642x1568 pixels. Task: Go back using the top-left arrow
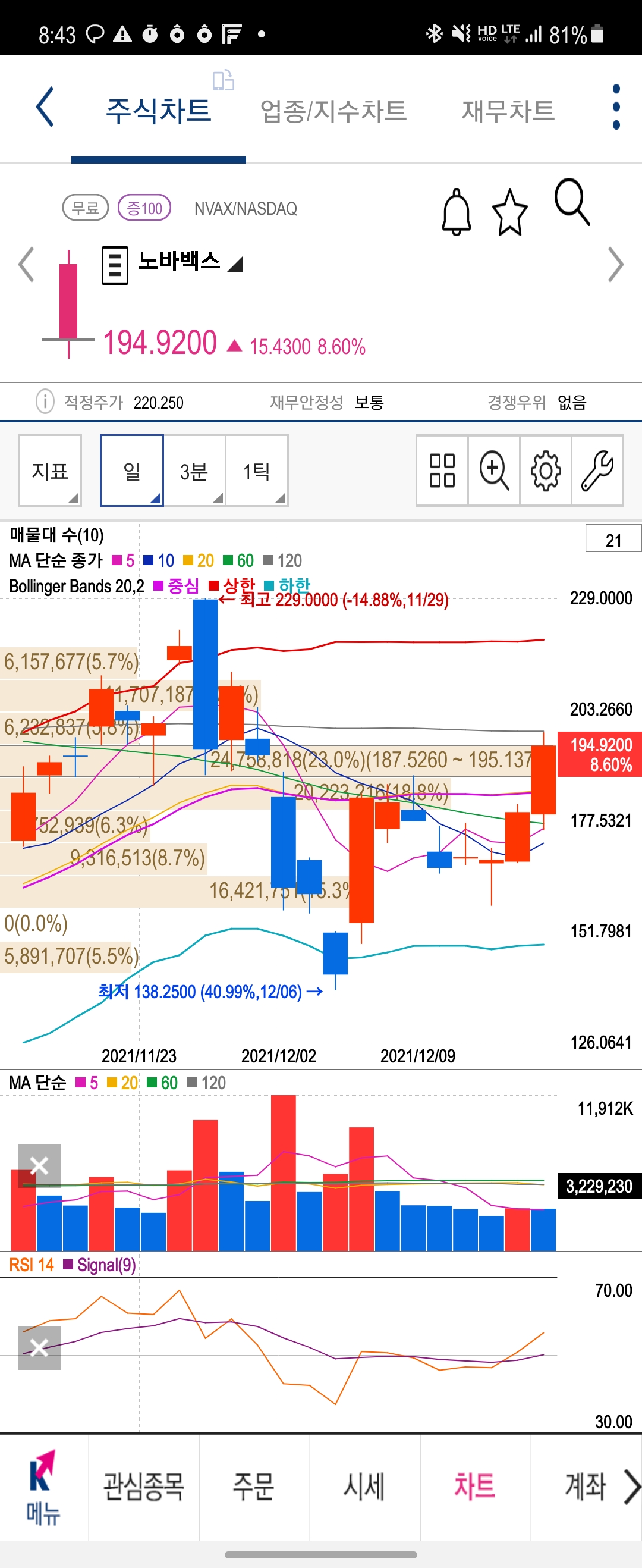coord(45,107)
